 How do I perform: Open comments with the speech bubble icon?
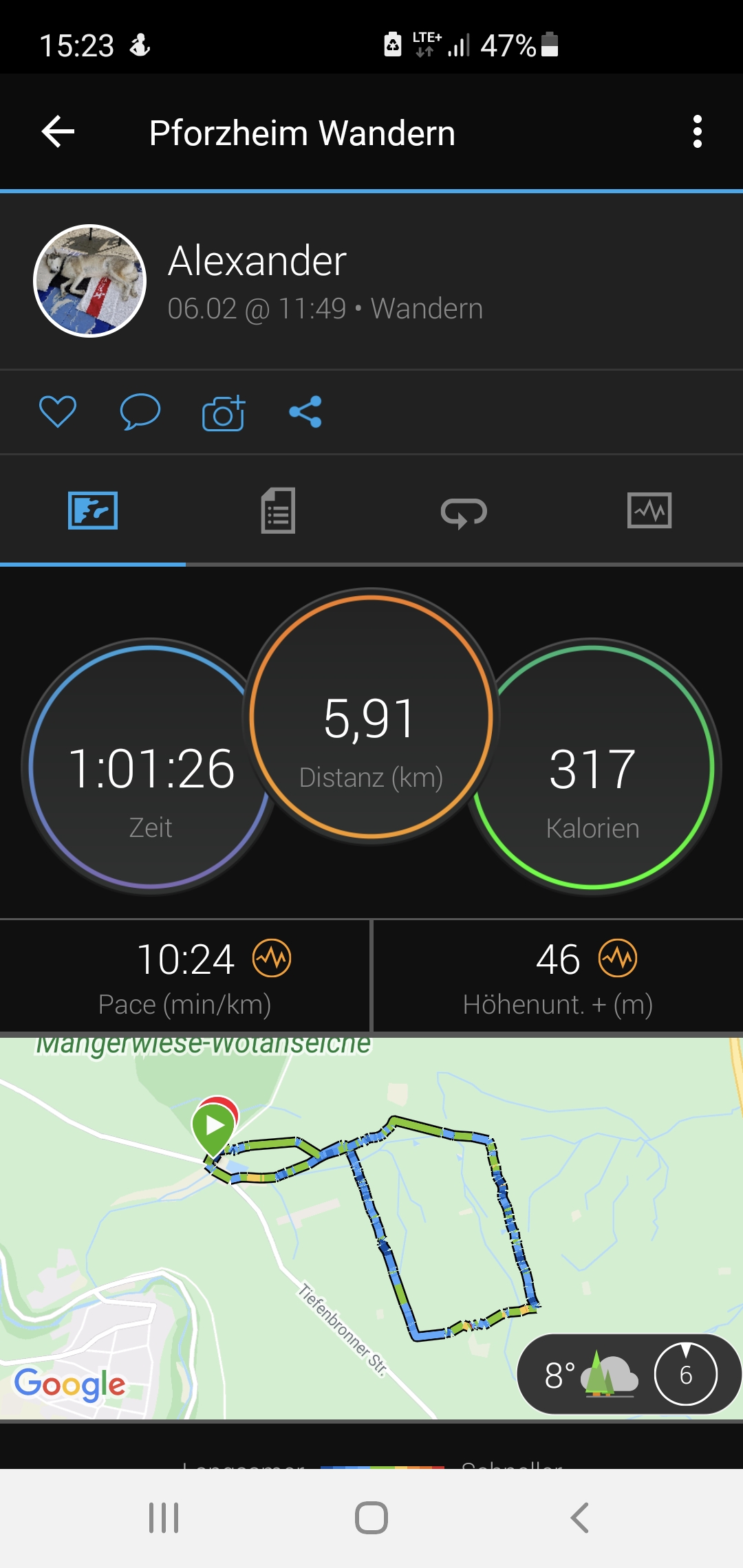pyautogui.click(x=140, y=412)
